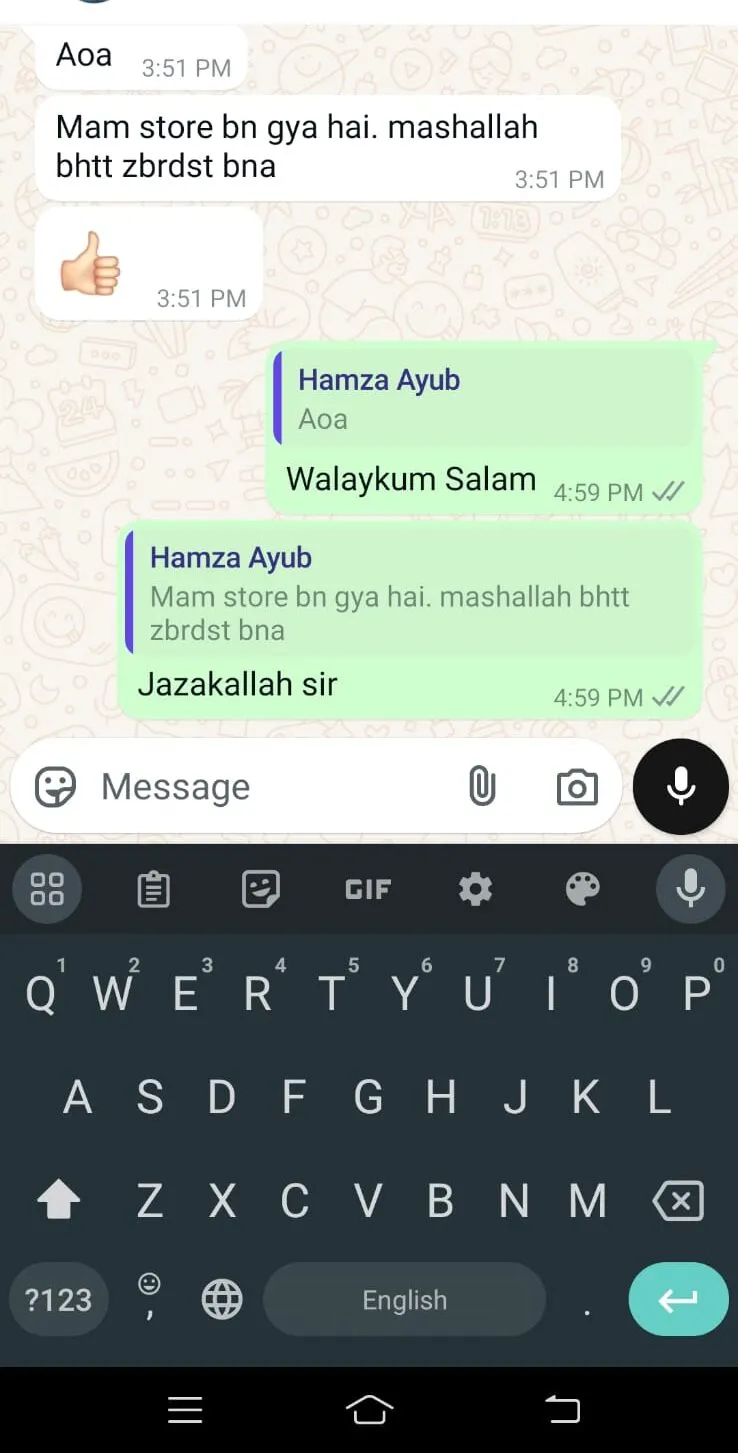
Task: Tap the backspace key
Action: tap(678, 1201)
